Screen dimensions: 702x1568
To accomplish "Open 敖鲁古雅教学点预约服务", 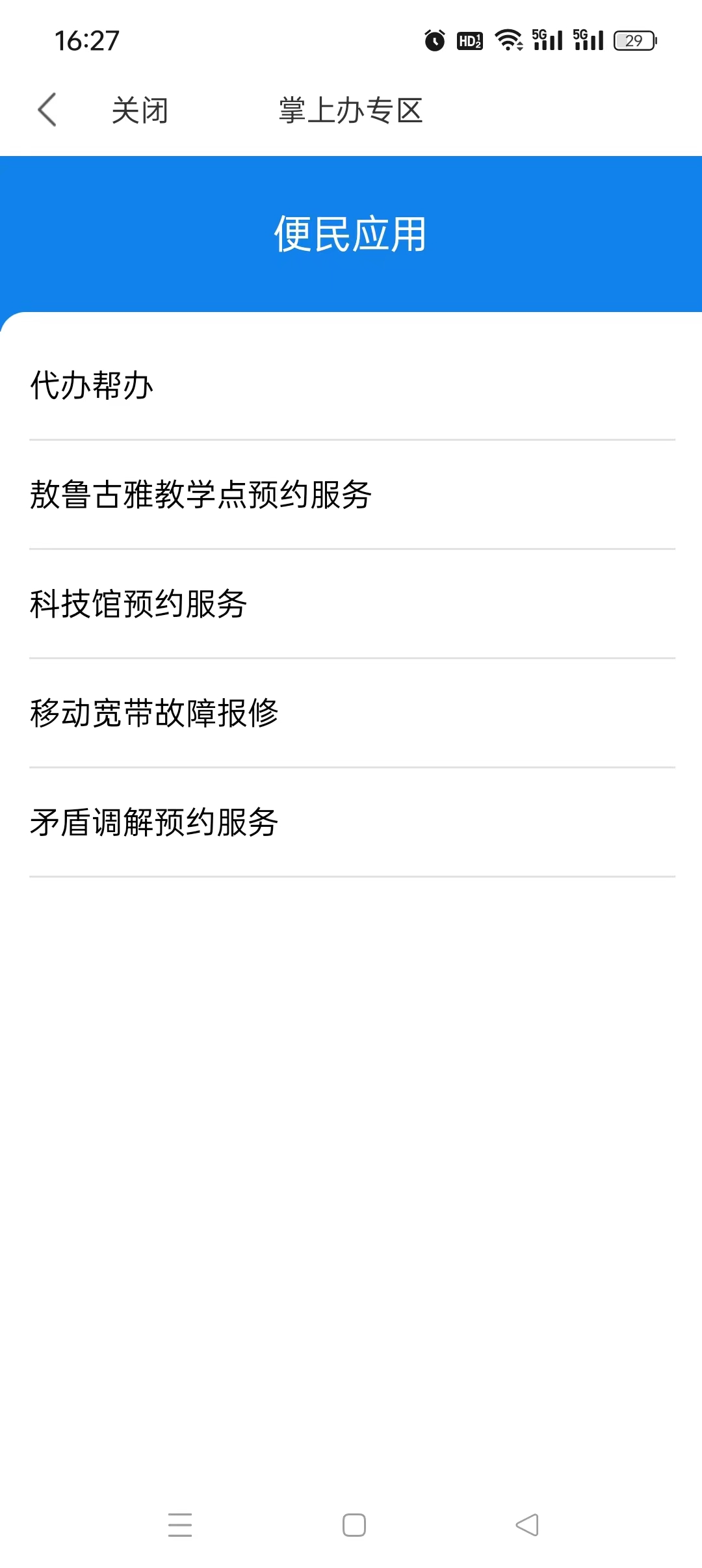I will pos(352,495).
